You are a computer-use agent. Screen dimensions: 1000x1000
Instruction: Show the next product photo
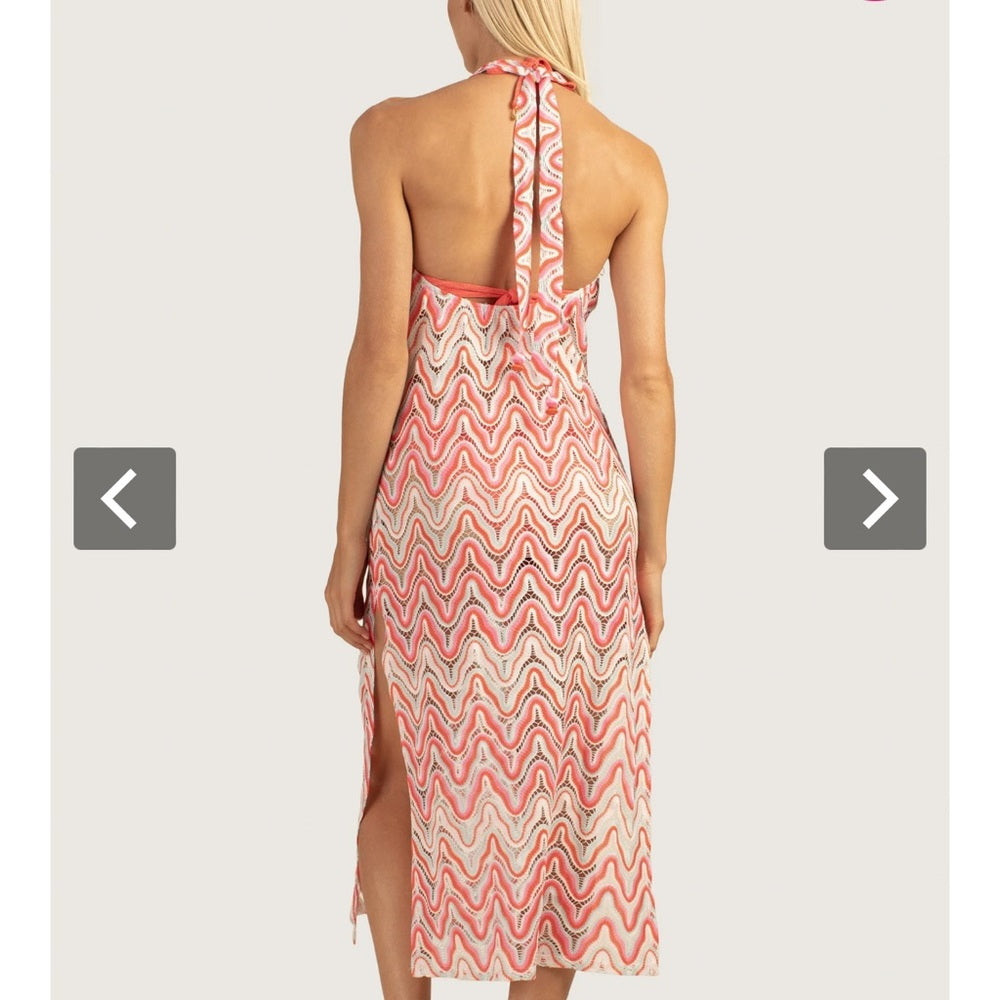(875, 498)
